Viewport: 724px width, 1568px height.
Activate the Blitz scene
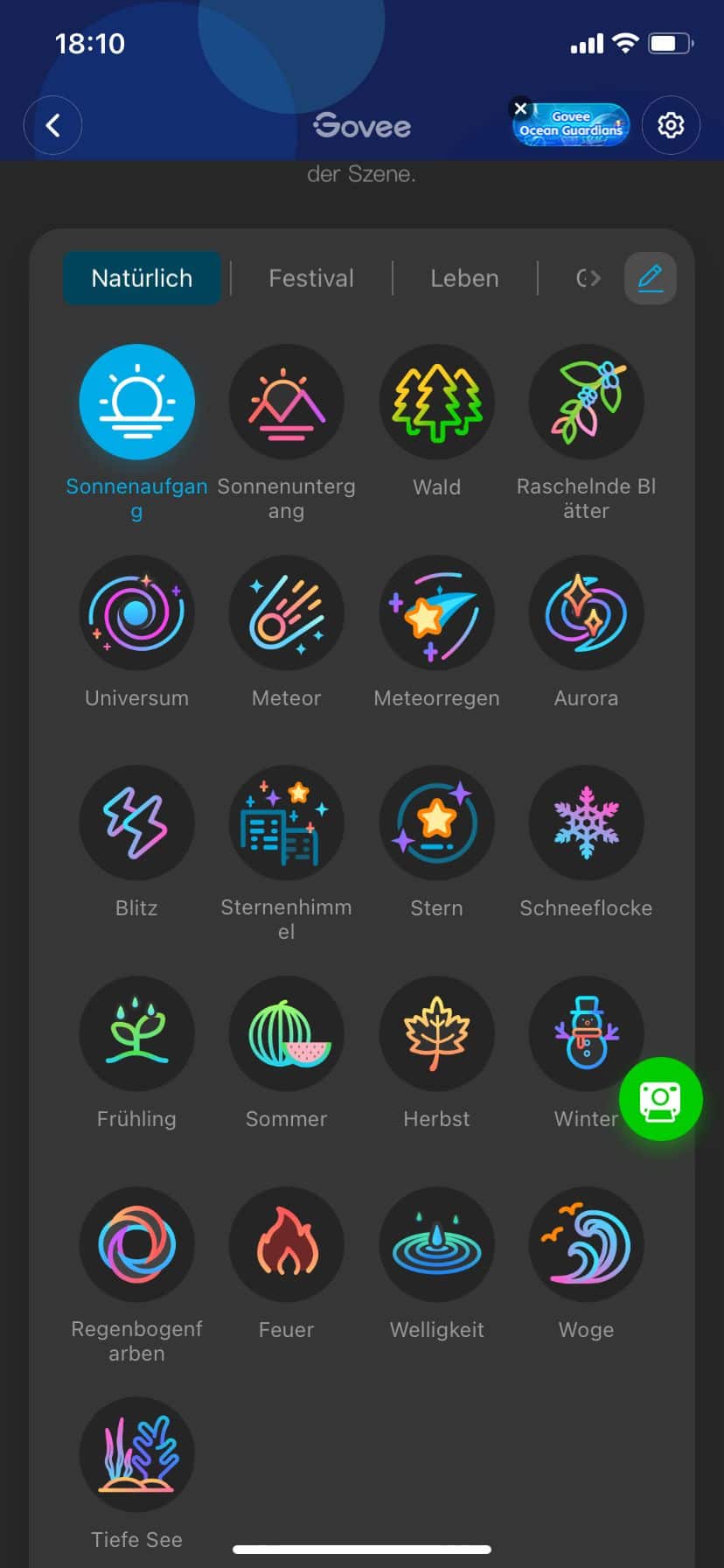pyautogui.click(x=136, y=822)
